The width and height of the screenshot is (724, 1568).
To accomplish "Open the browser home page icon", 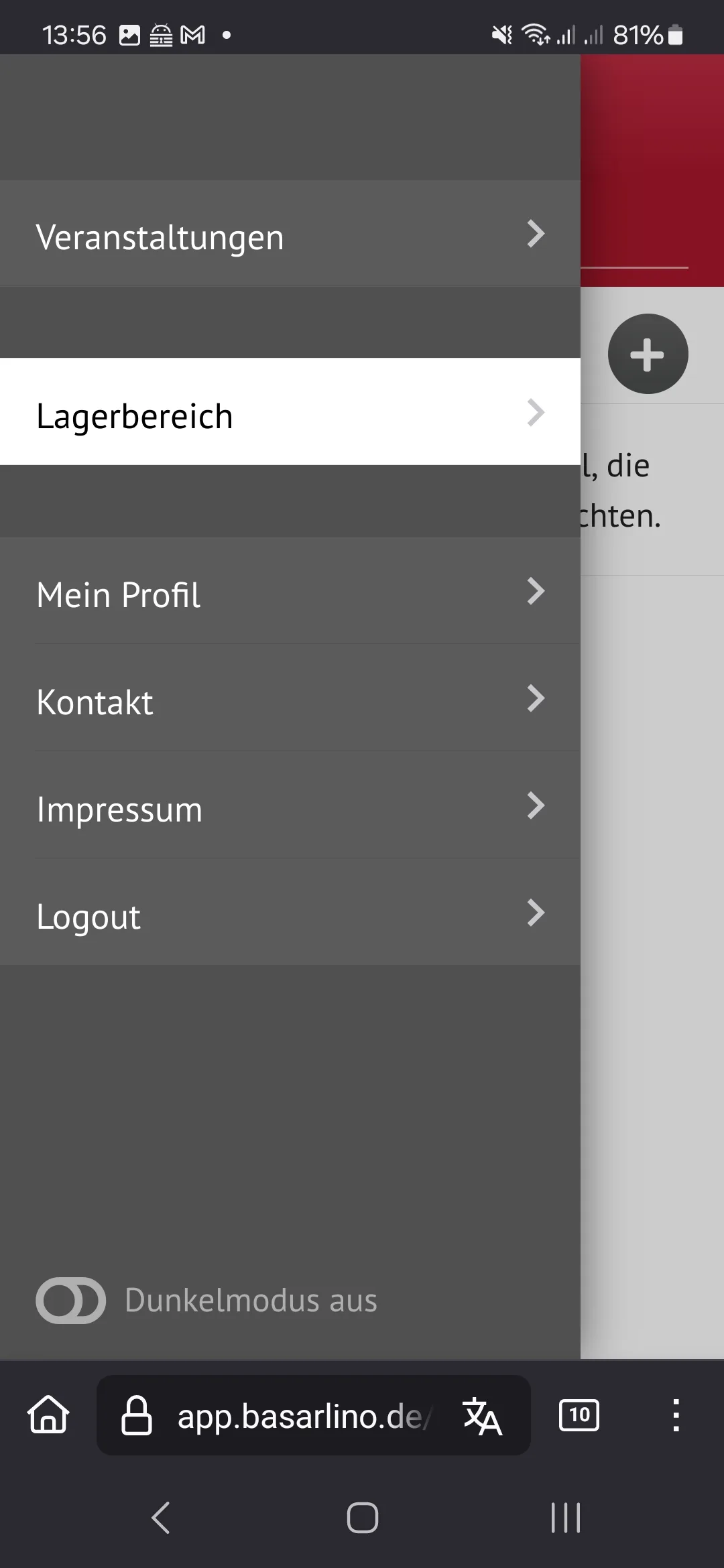I will coord(48,1415).
